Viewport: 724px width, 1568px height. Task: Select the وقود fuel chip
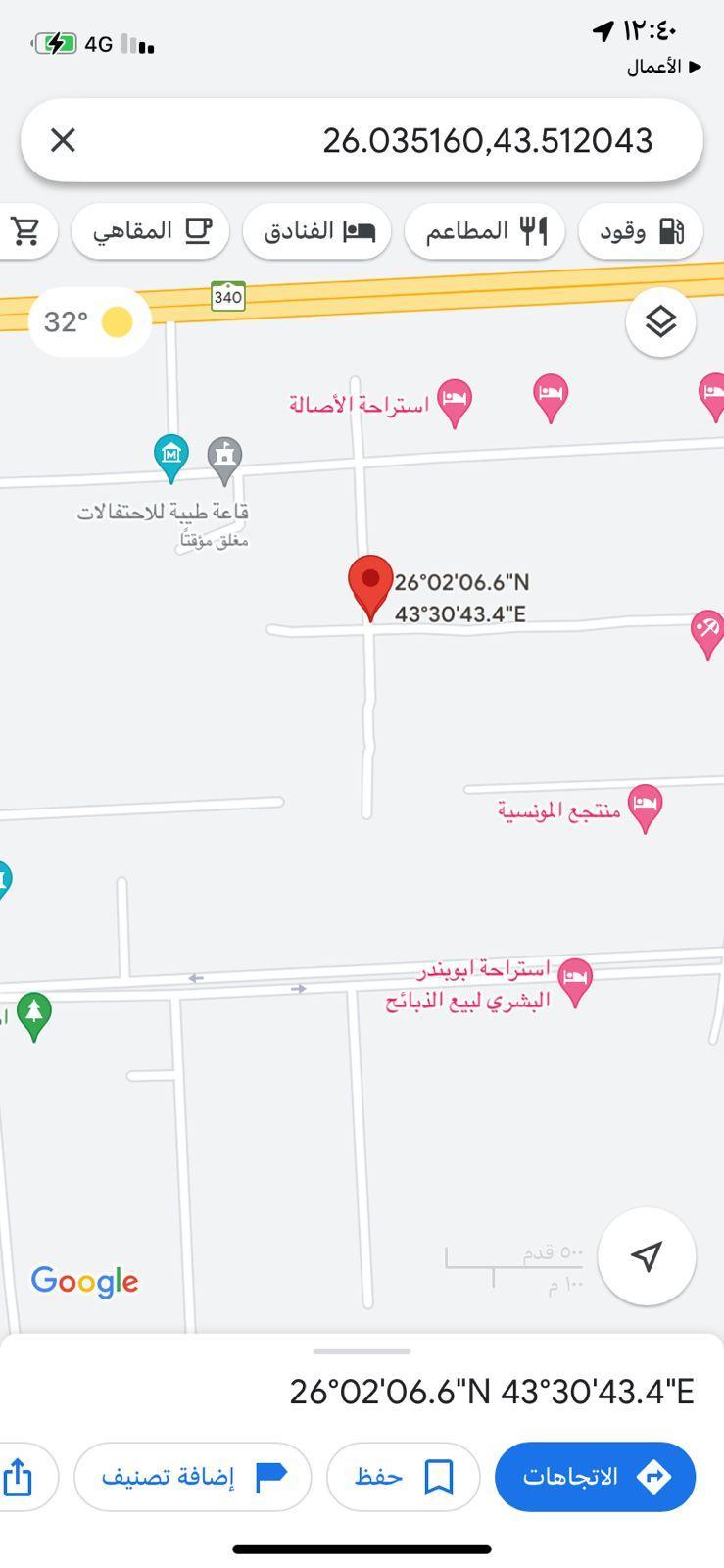pyautogui.click(x=641, y=231)
